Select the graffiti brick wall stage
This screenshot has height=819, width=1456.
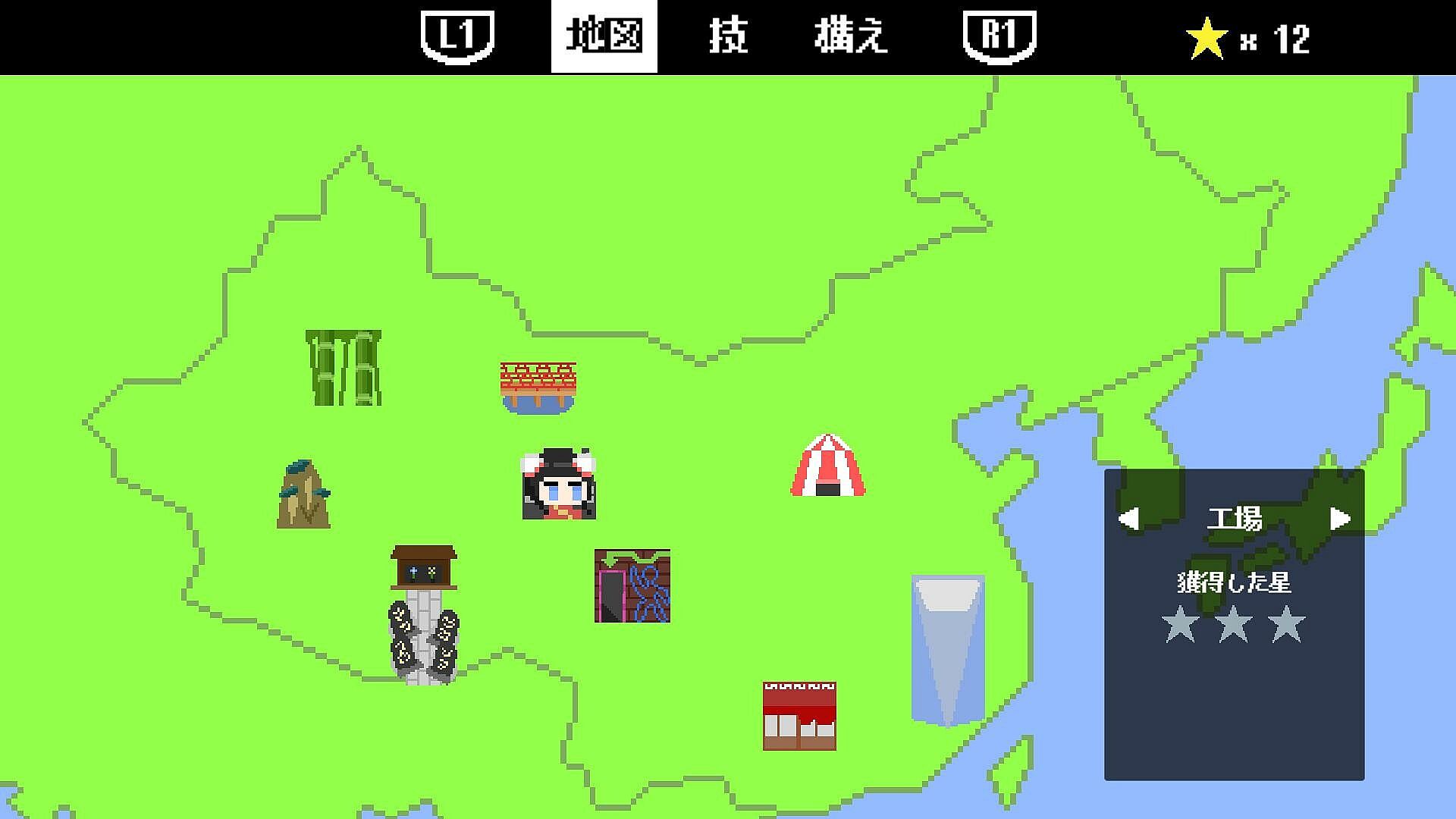(x=632, y=585)
